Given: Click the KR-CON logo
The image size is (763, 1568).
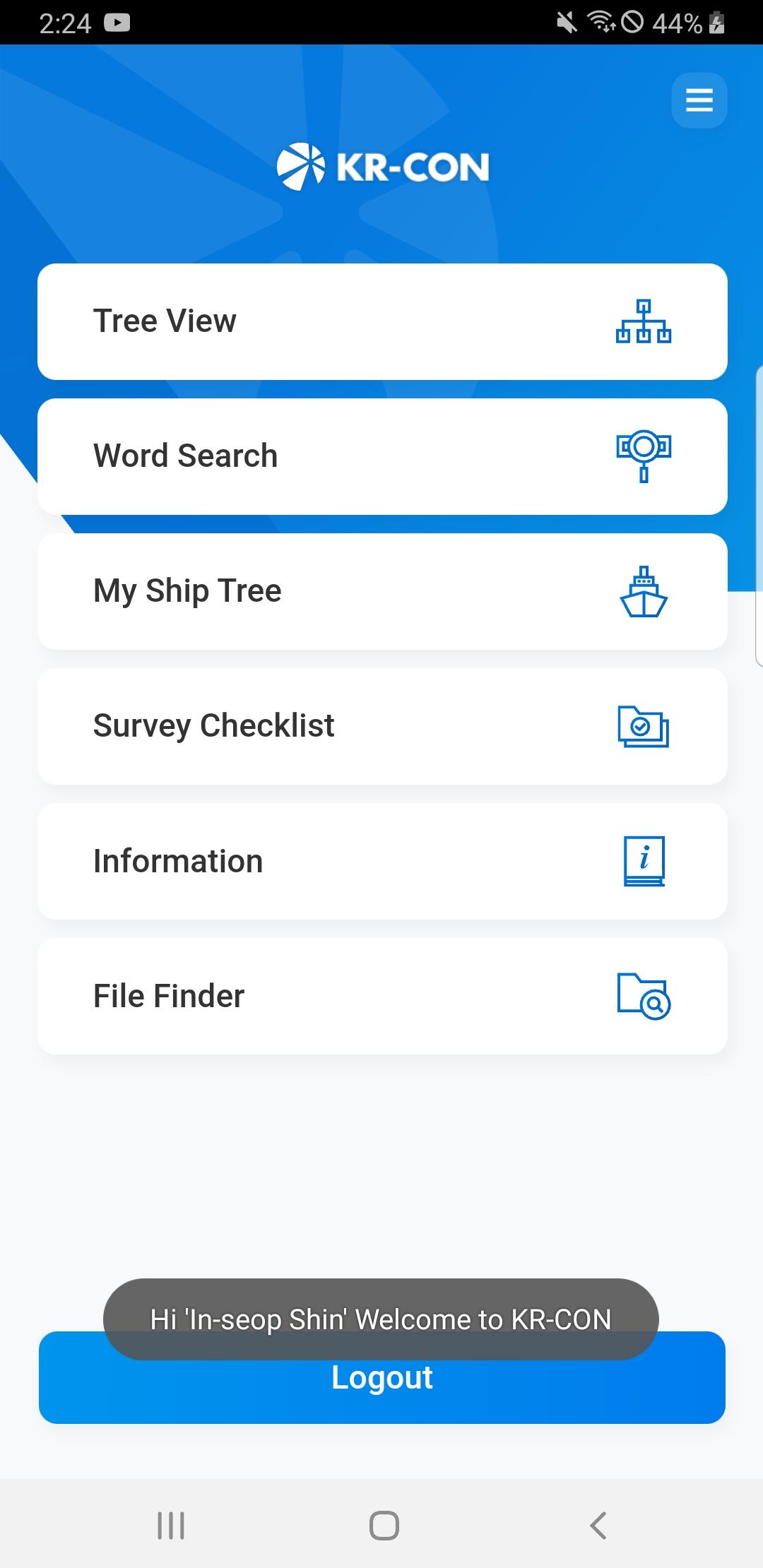Looking at the screenshot, I should click(381, 167).
